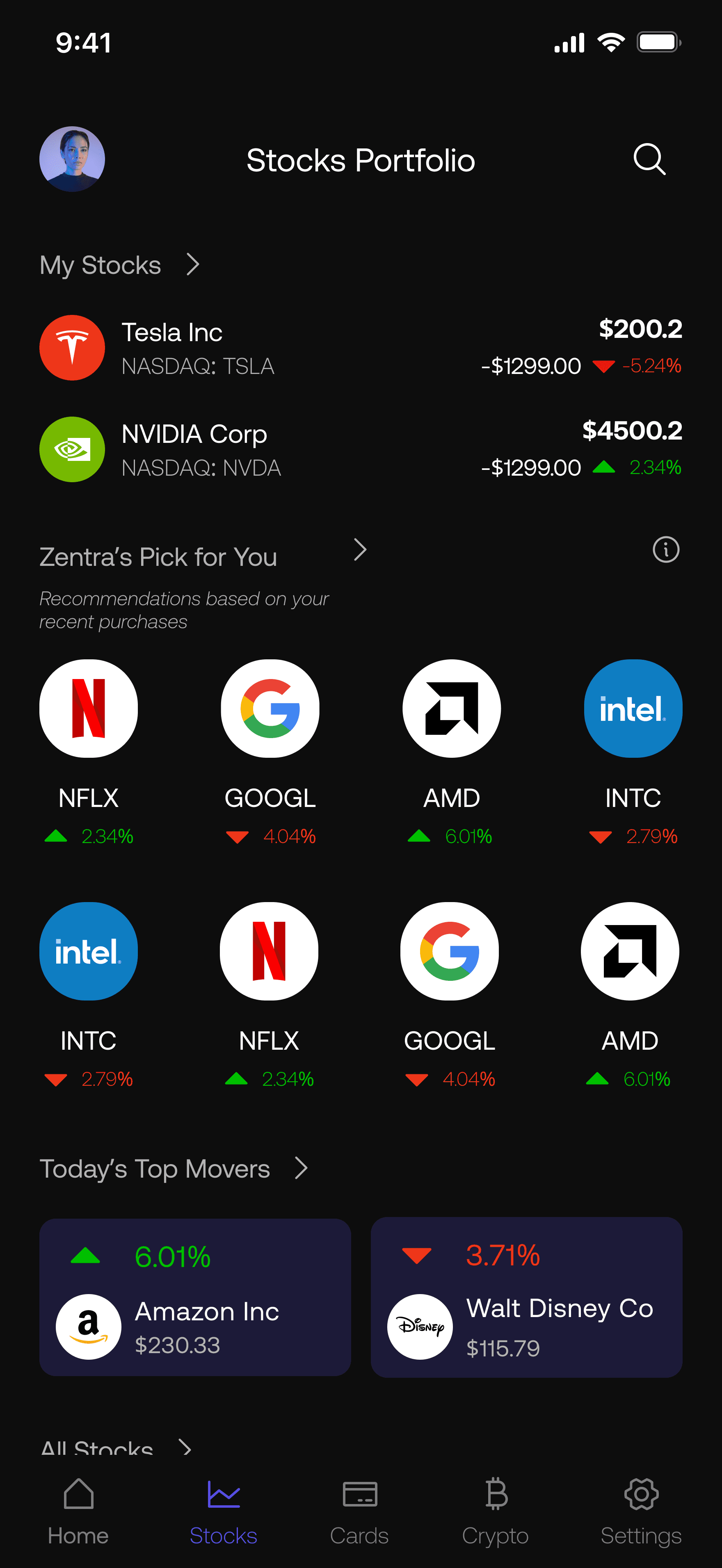Open the Walt Disney Co card
The width and height of the screenshot is (722, 1568).
tap(526, 1297)
